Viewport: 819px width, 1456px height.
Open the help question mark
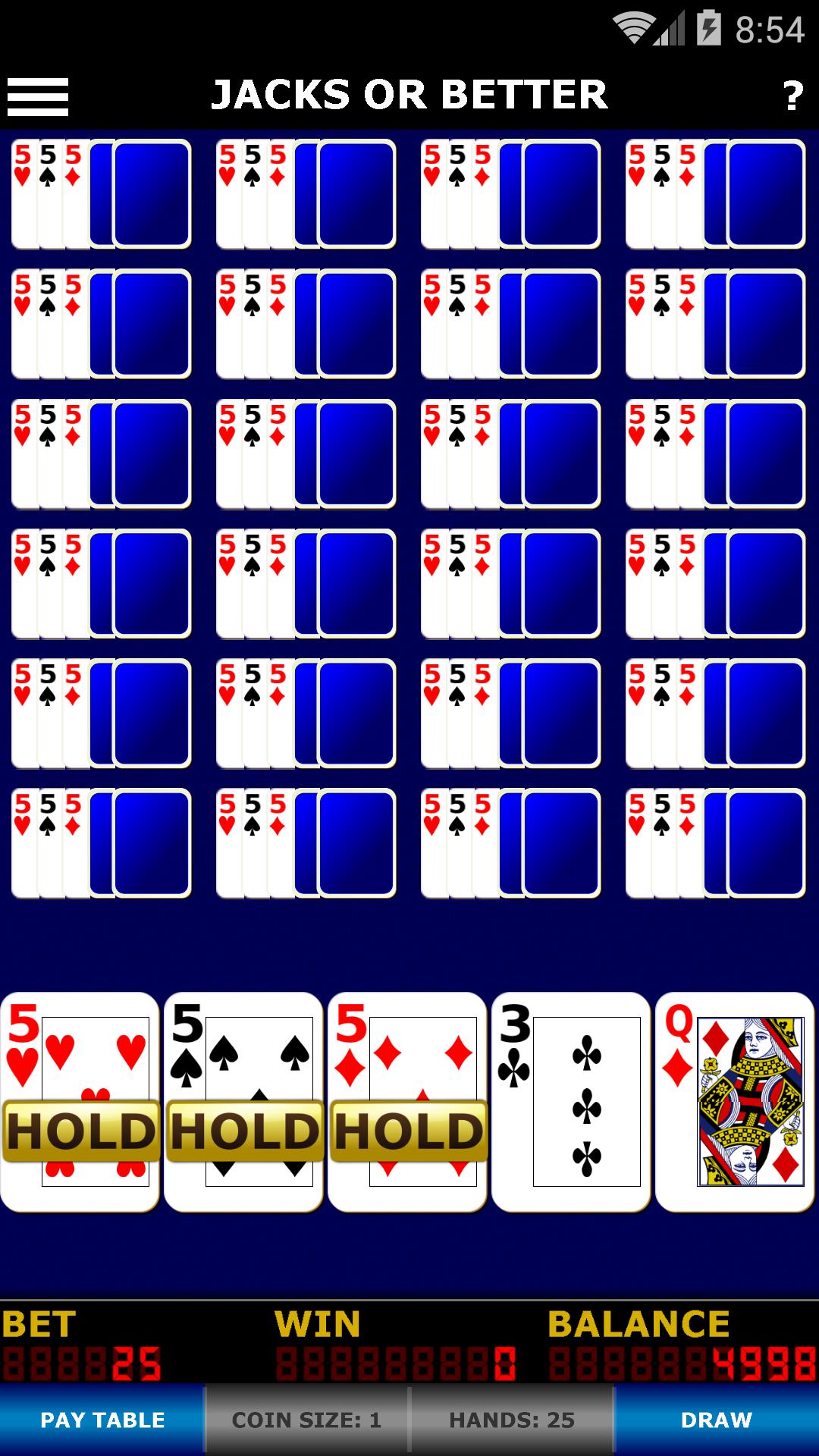click(x=792, y=96)
